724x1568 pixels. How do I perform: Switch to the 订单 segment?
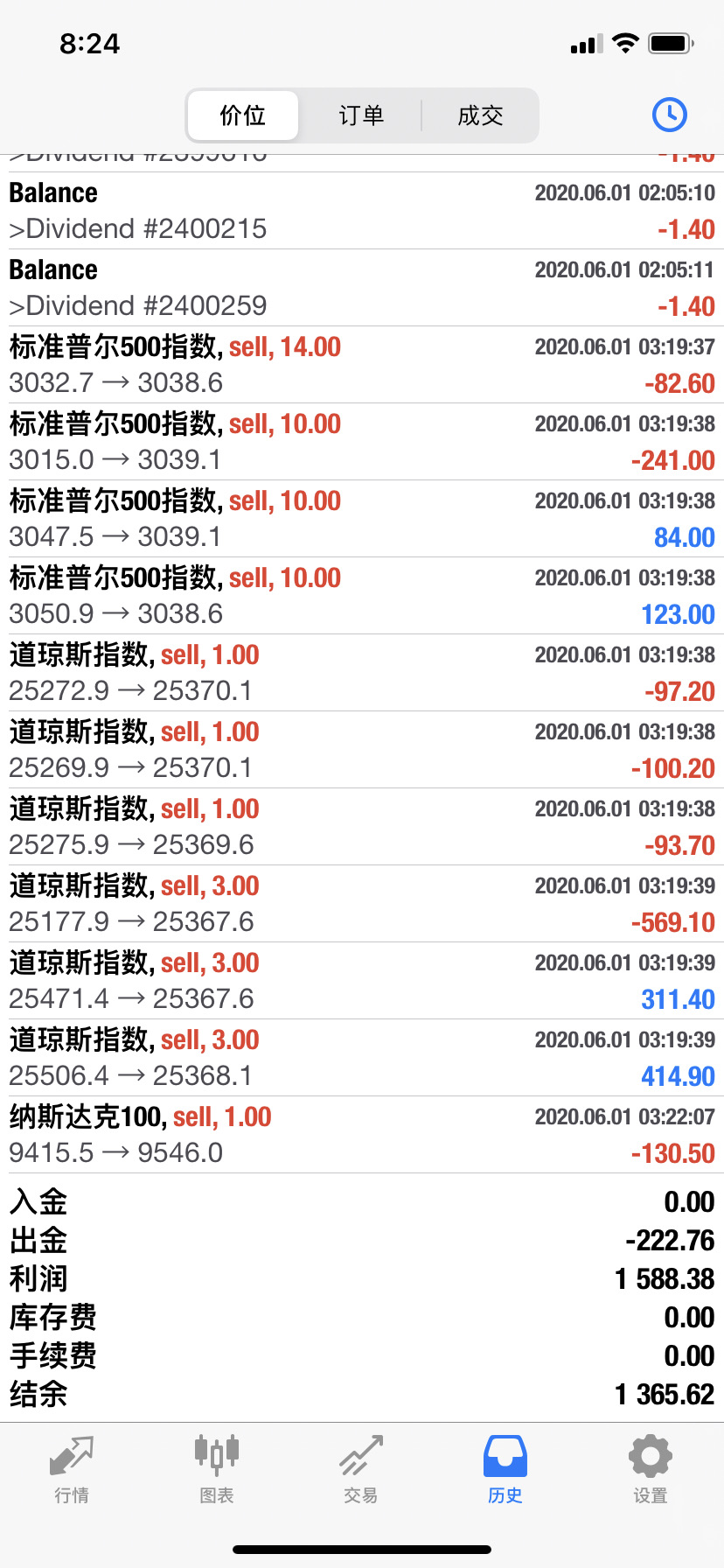coord(361,115)
